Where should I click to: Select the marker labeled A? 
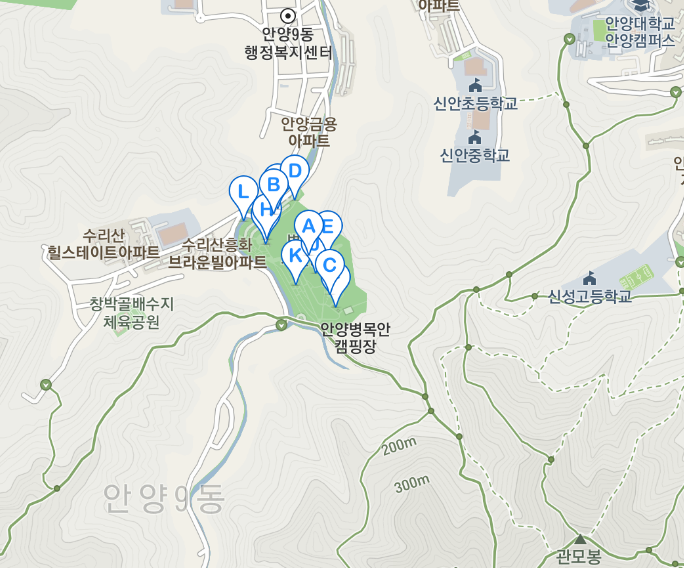point(308,225)
